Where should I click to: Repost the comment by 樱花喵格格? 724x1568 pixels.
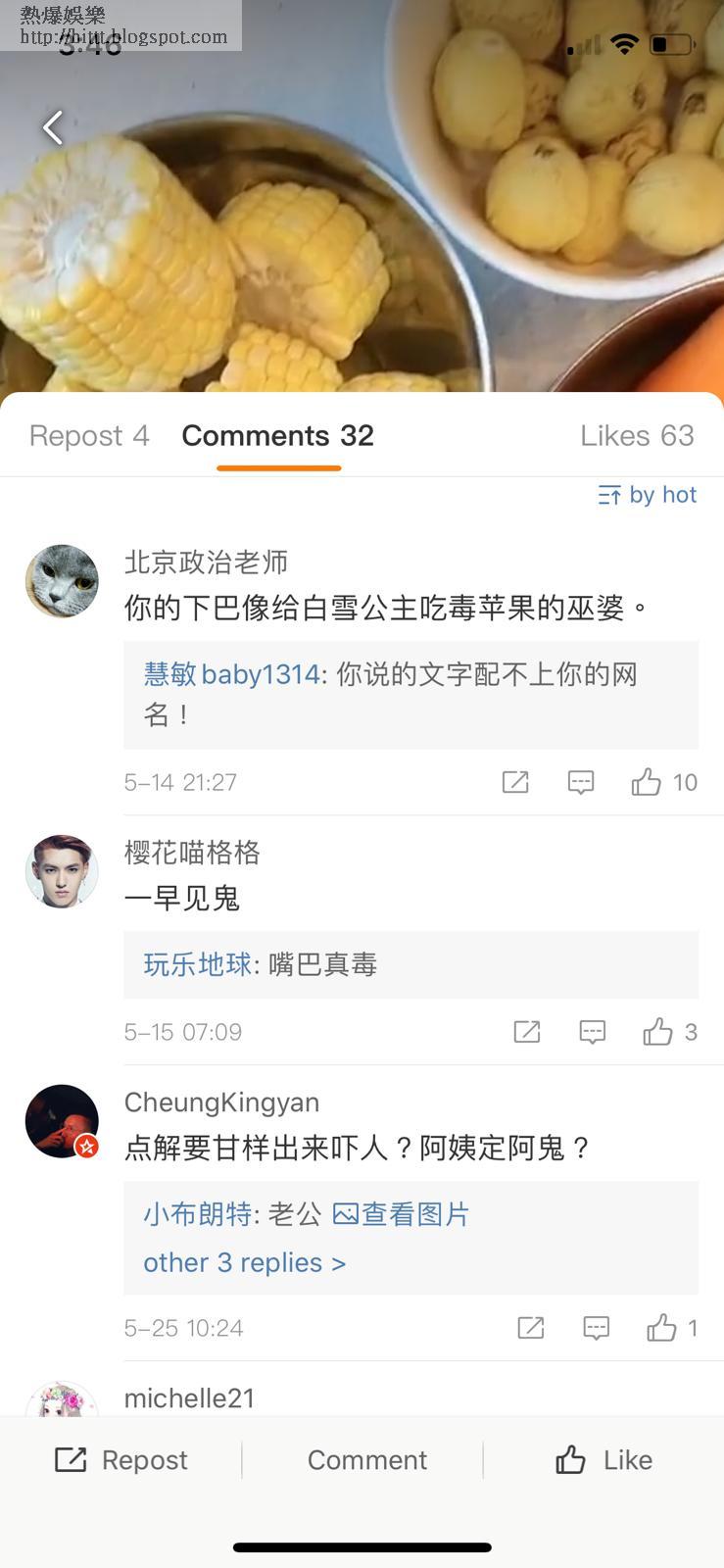coord(527,1032)
